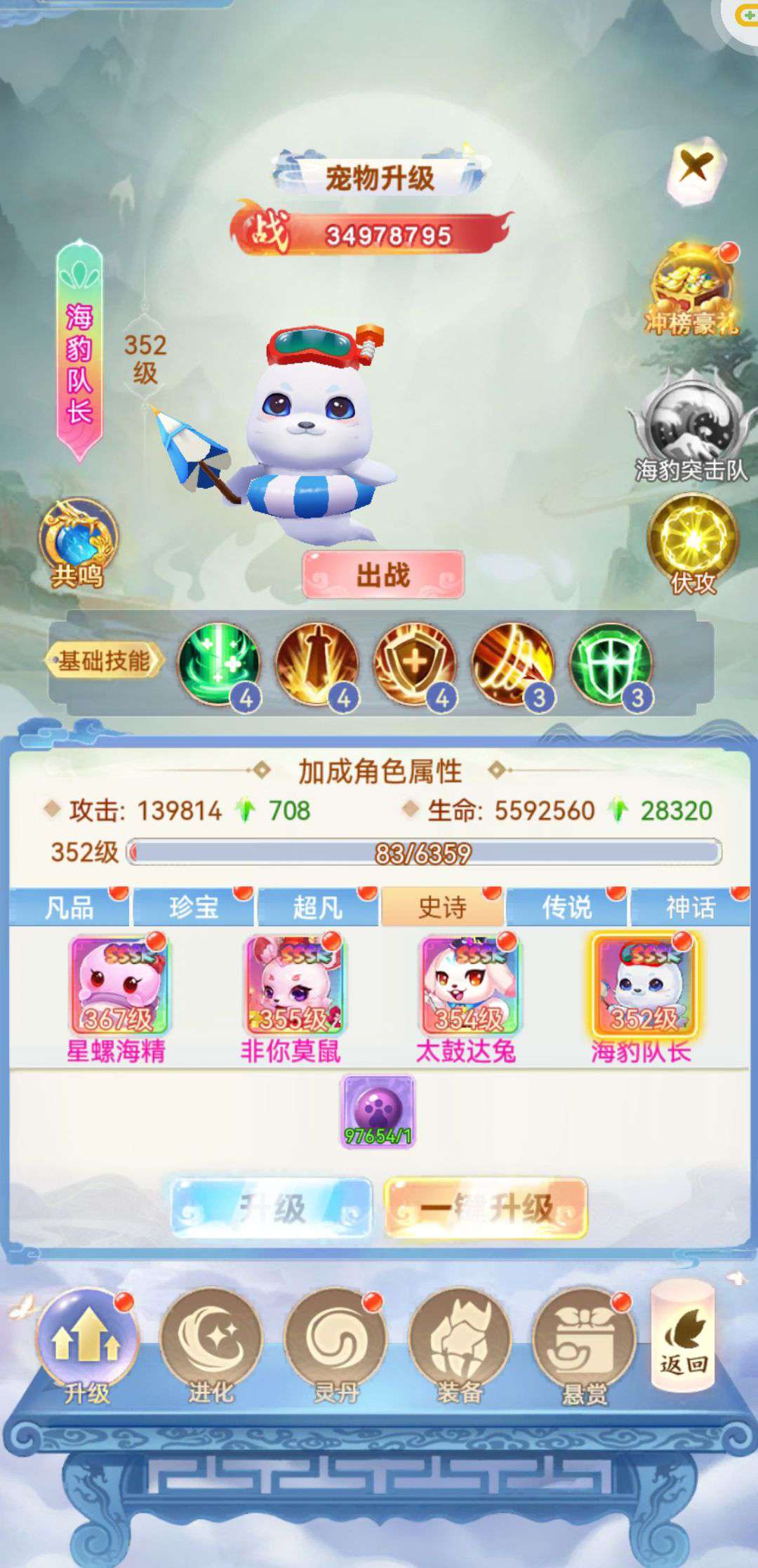758x1568 pixels.
Task: Select the pet 星螺海精
Action: coord(117,998)
